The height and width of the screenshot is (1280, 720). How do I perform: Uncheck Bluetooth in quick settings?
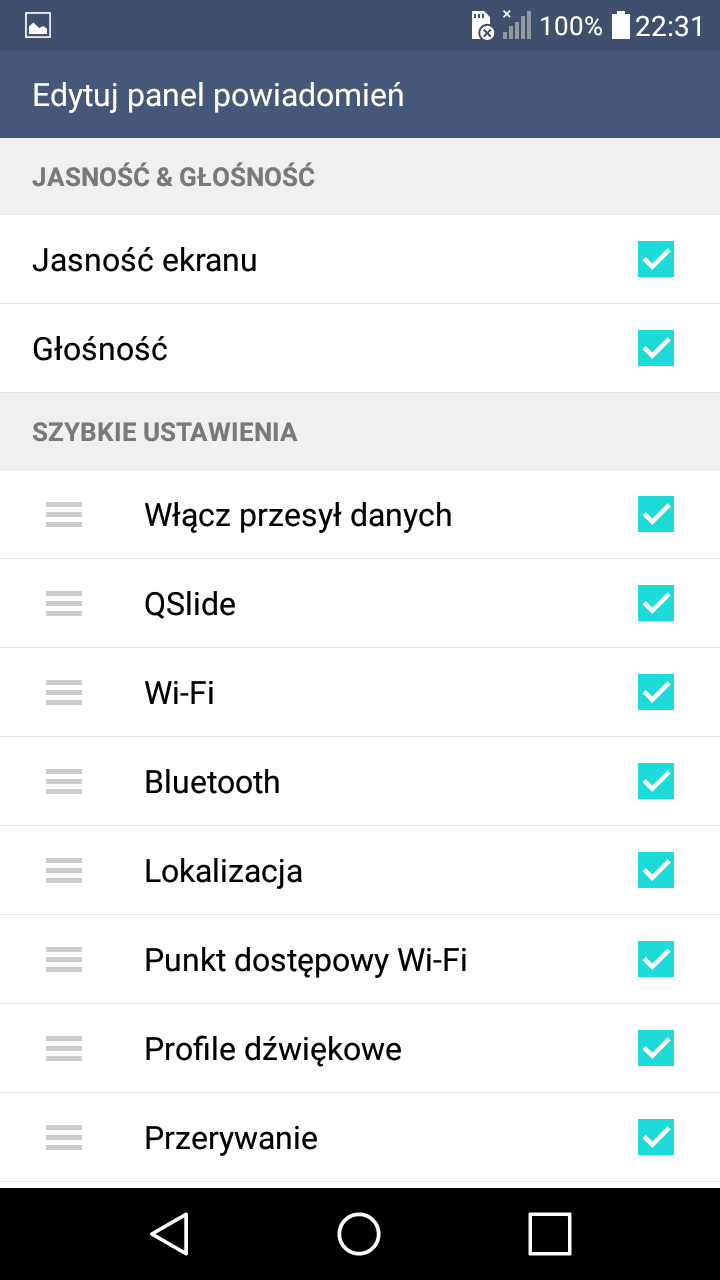[x=656, y=781]
